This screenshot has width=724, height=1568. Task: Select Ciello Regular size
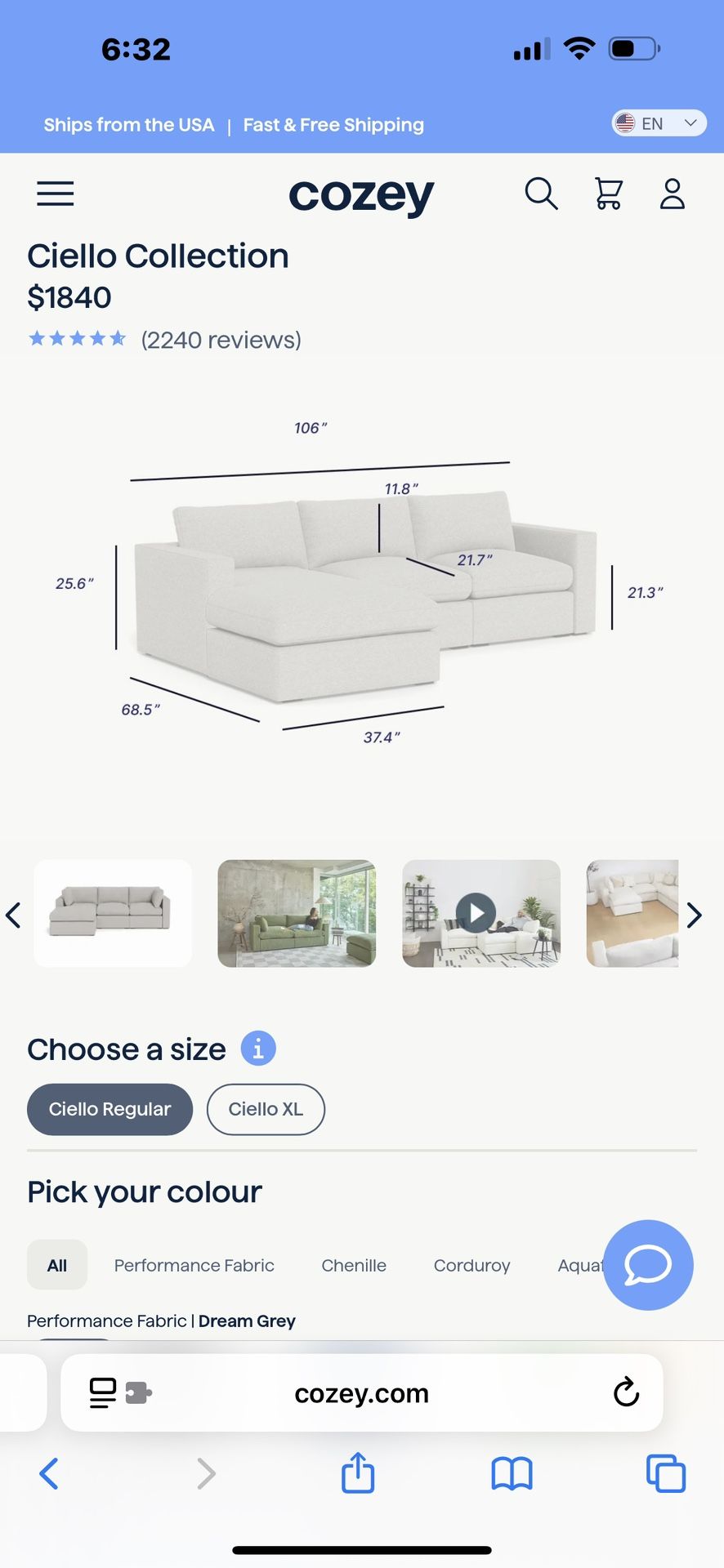(109, 1109)
